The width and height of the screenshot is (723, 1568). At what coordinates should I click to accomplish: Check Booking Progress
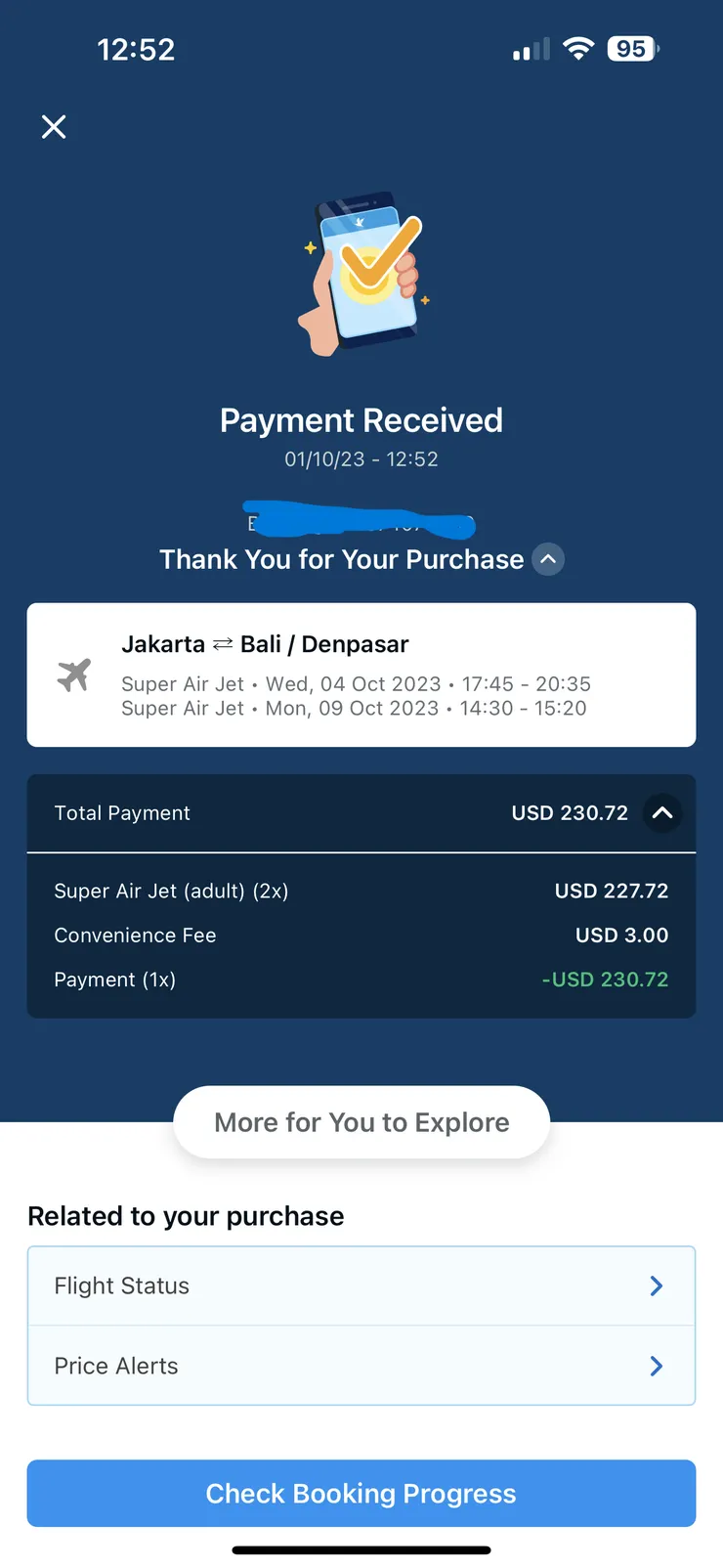coord(361,1493)
